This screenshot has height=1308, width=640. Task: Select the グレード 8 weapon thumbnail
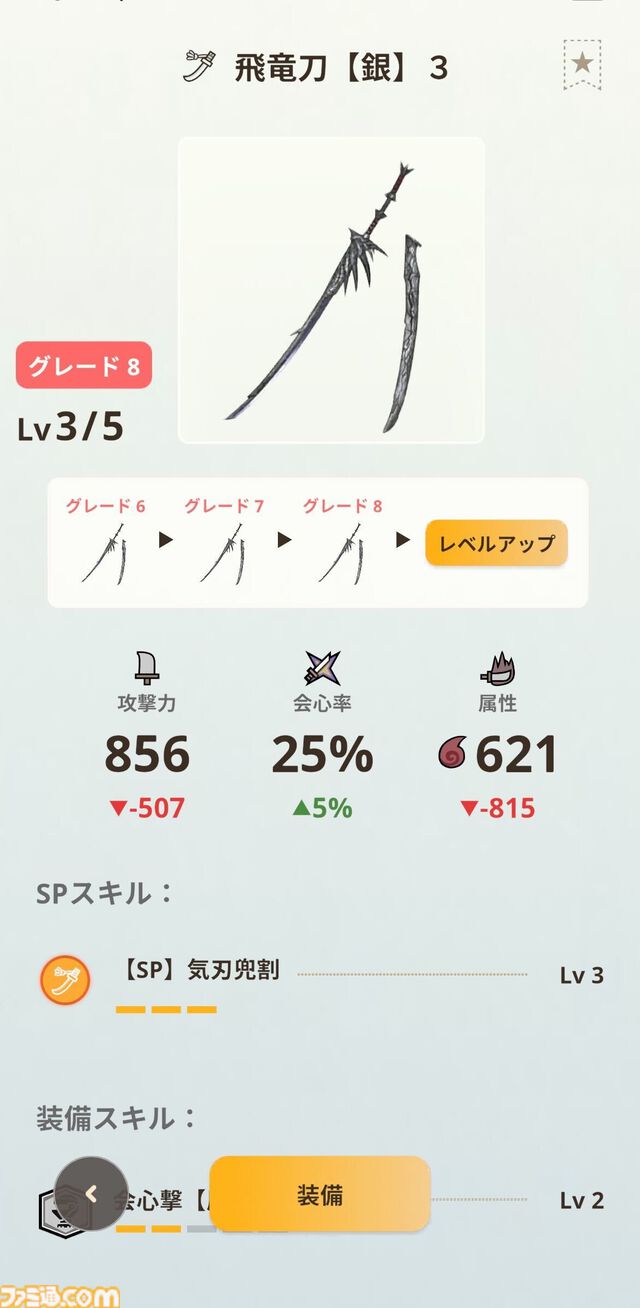click(342, 554)
